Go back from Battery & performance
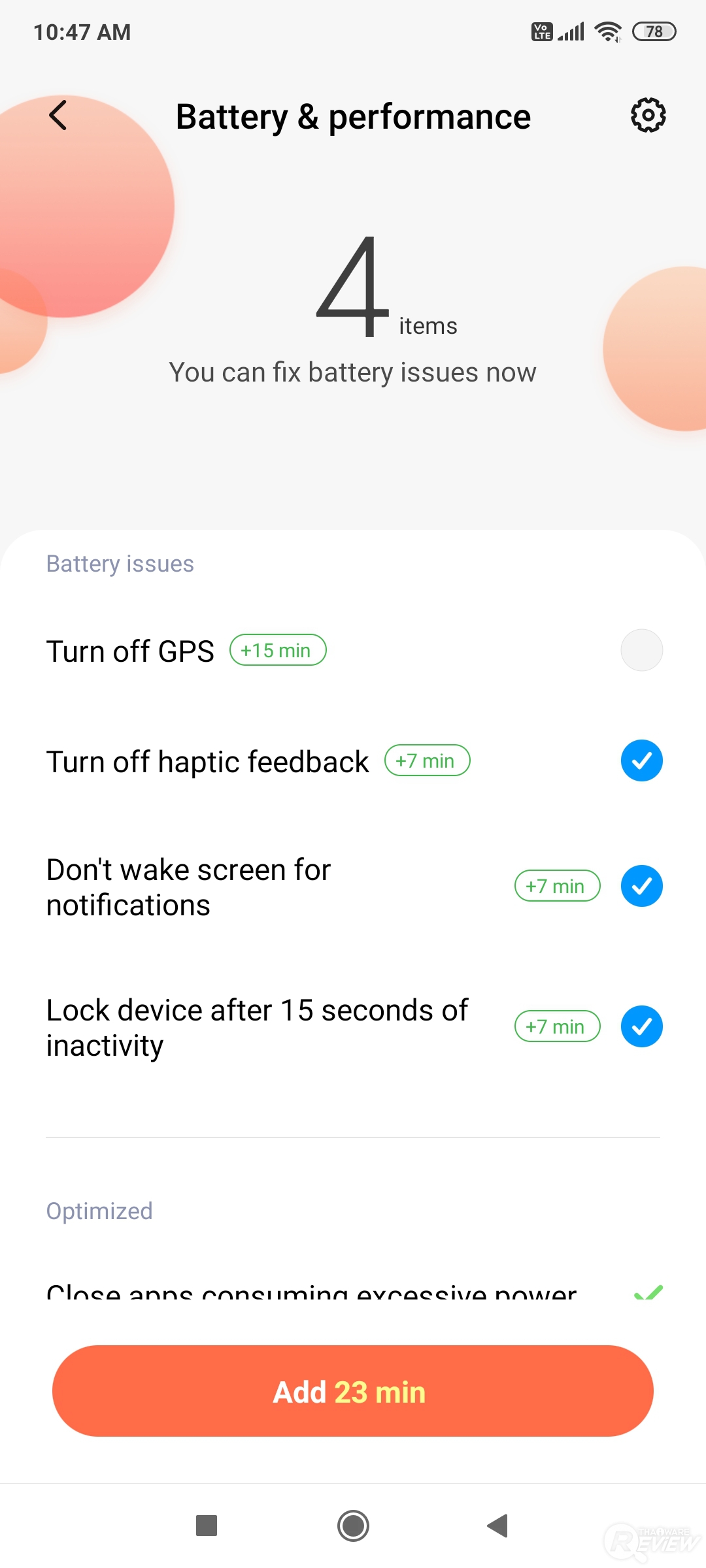 [x=58, y=116]
